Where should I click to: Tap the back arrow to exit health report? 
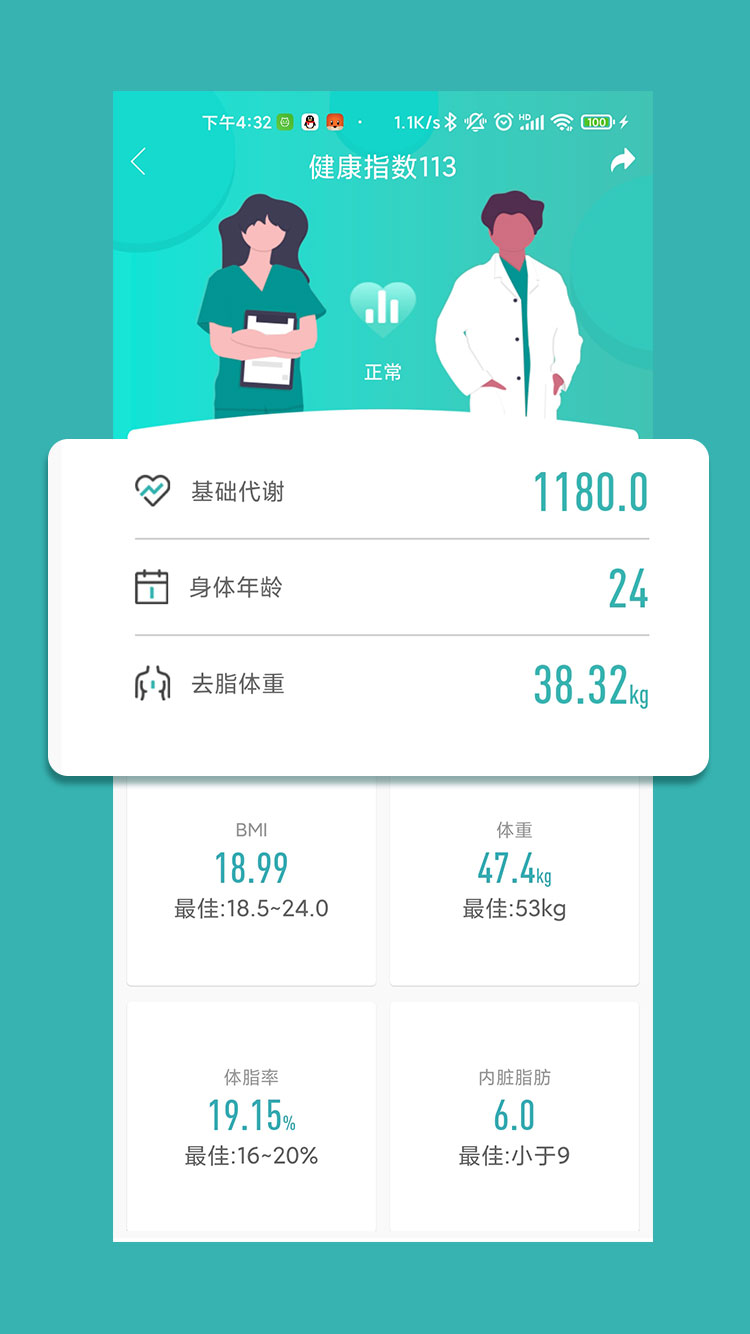(138, 161)
